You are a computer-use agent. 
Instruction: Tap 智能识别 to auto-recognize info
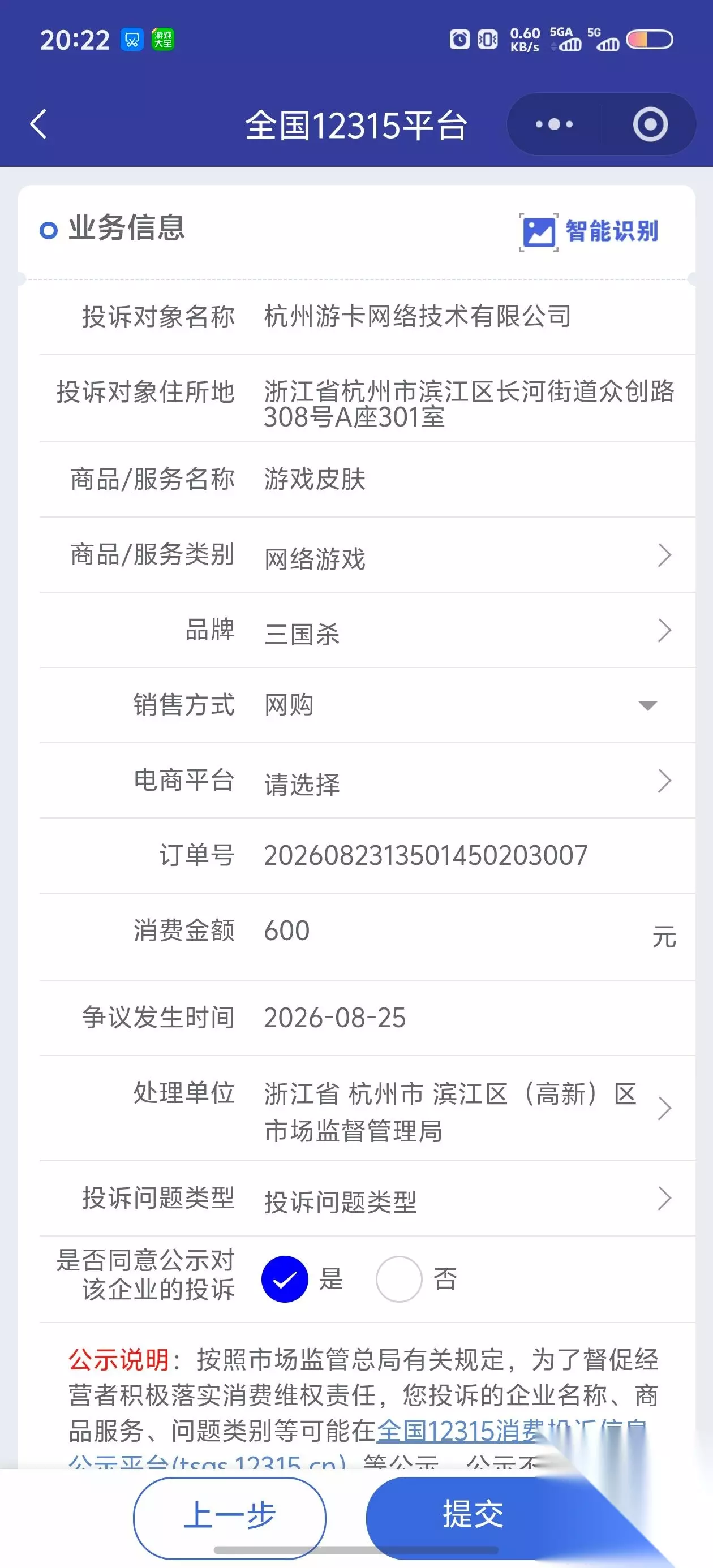point(589,232)
